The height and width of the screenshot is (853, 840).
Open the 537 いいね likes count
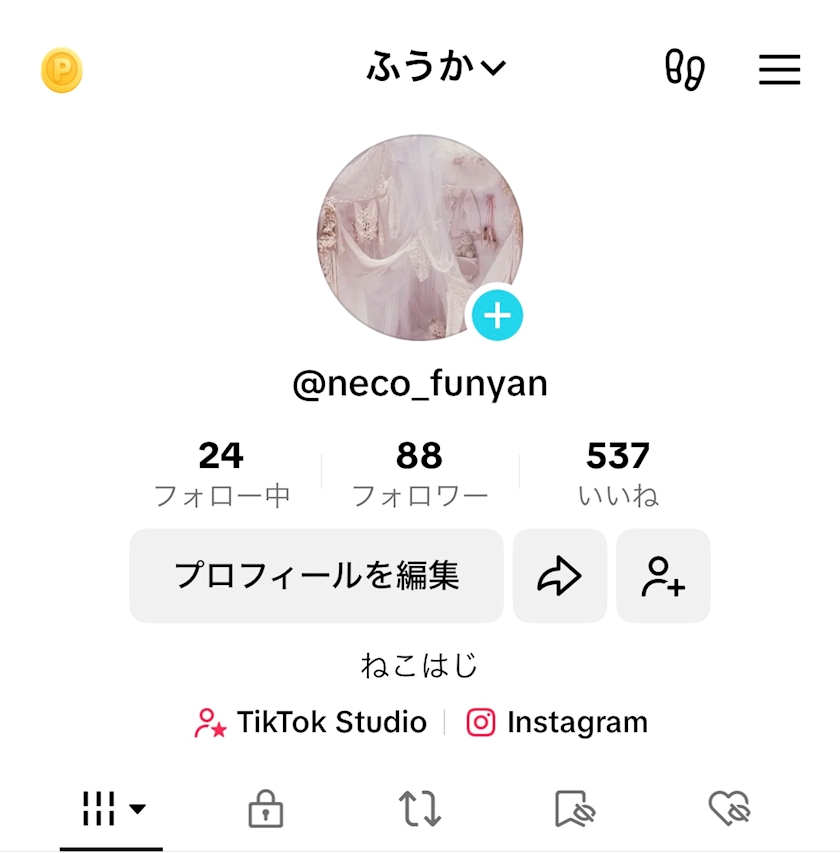618,474
